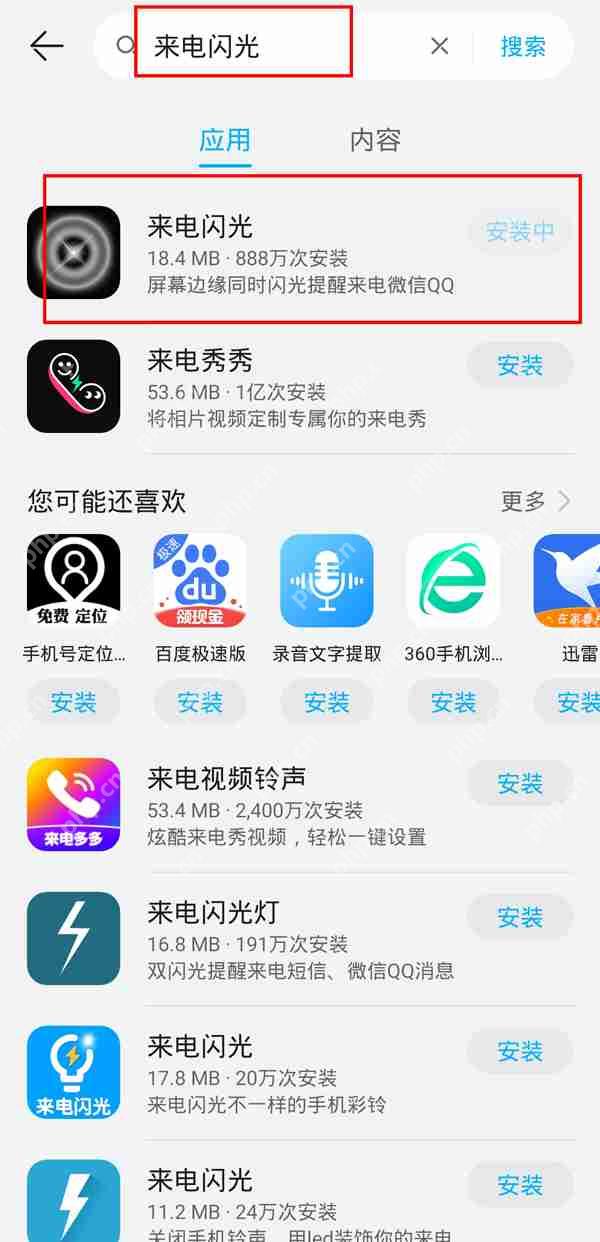This screenshot has height=1242, width=600.
Task: Install 来电视频铃声
Action: click(x=520, y=784)
